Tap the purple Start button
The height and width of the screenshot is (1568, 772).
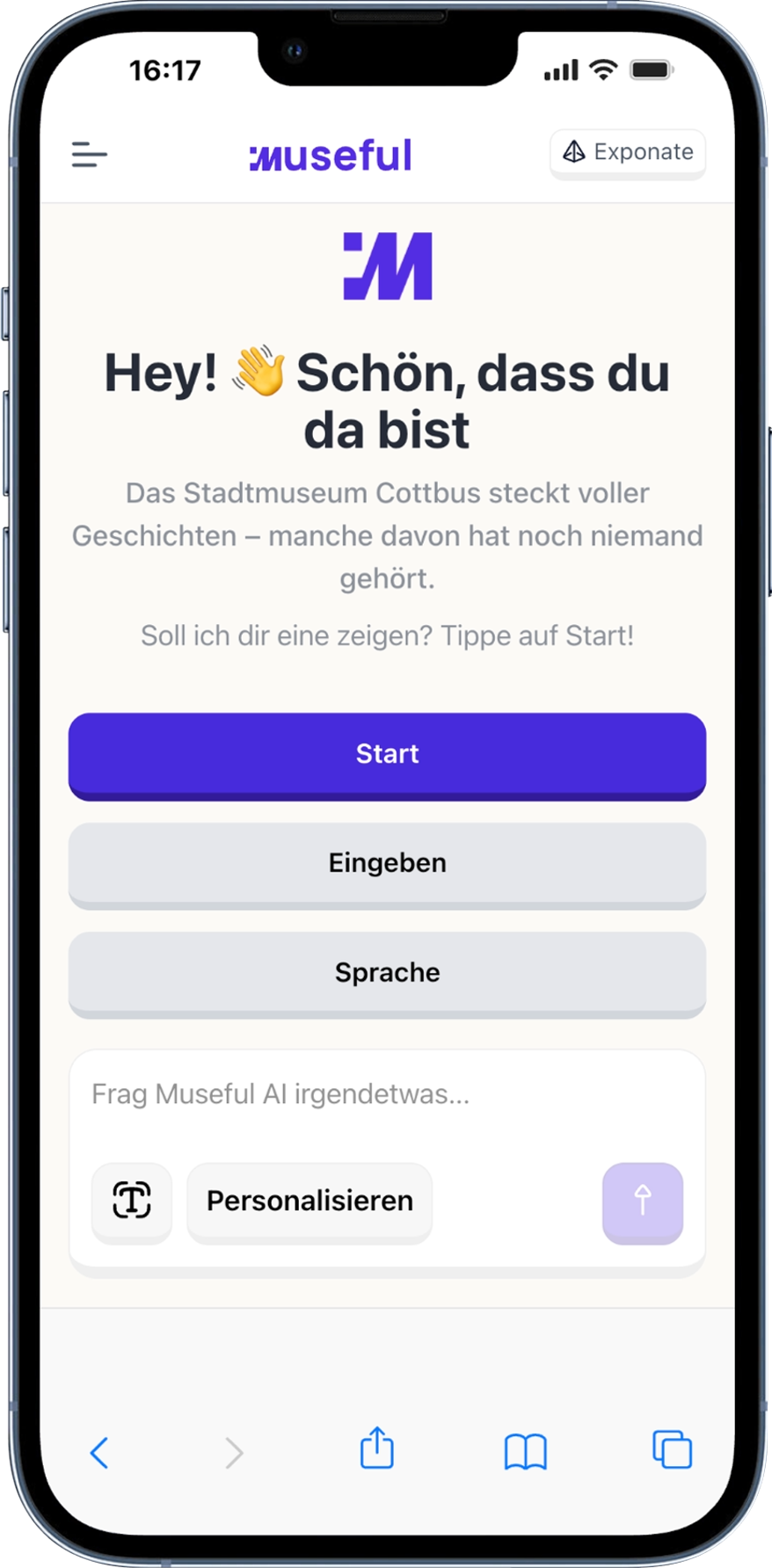click(x=387, y=754)
